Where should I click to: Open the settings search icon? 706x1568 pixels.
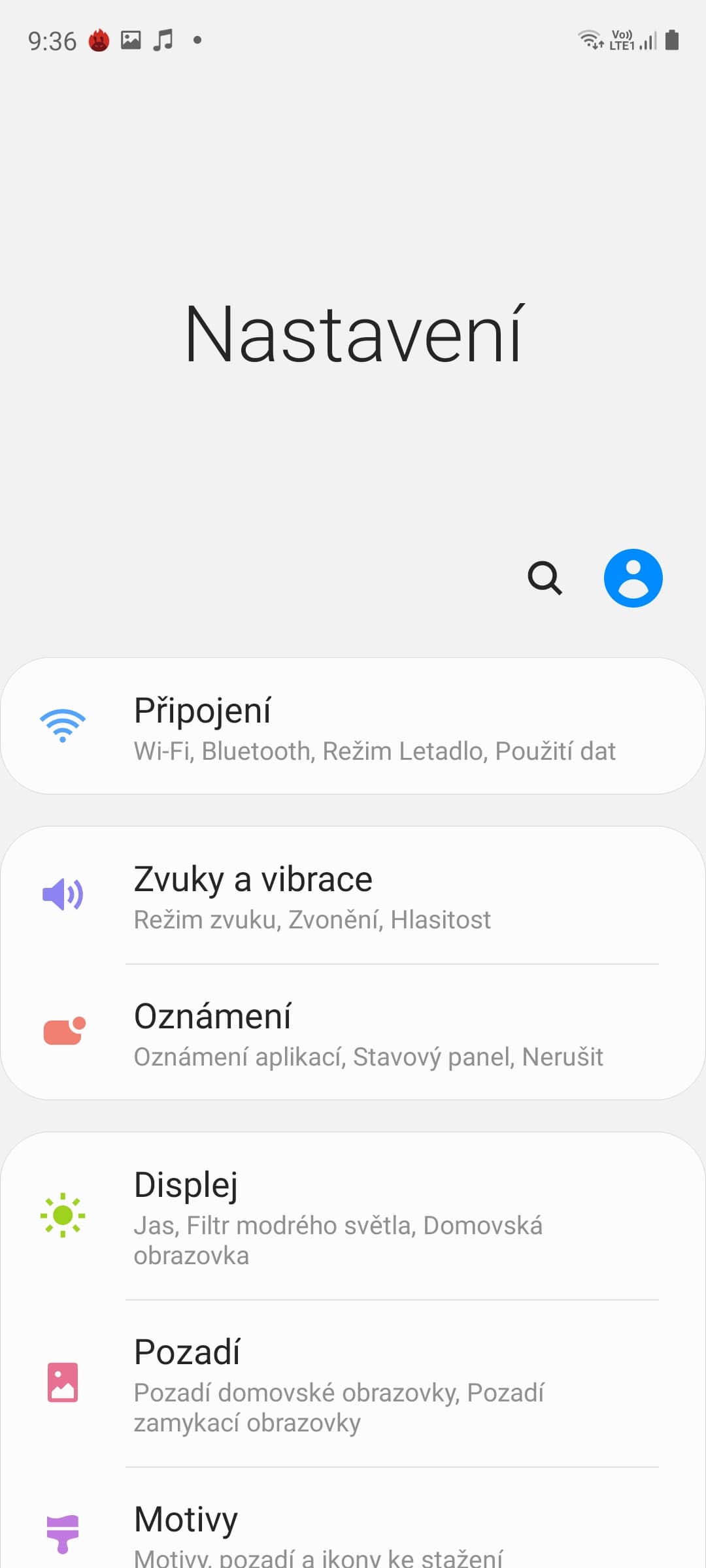click(x=545, y=578)
